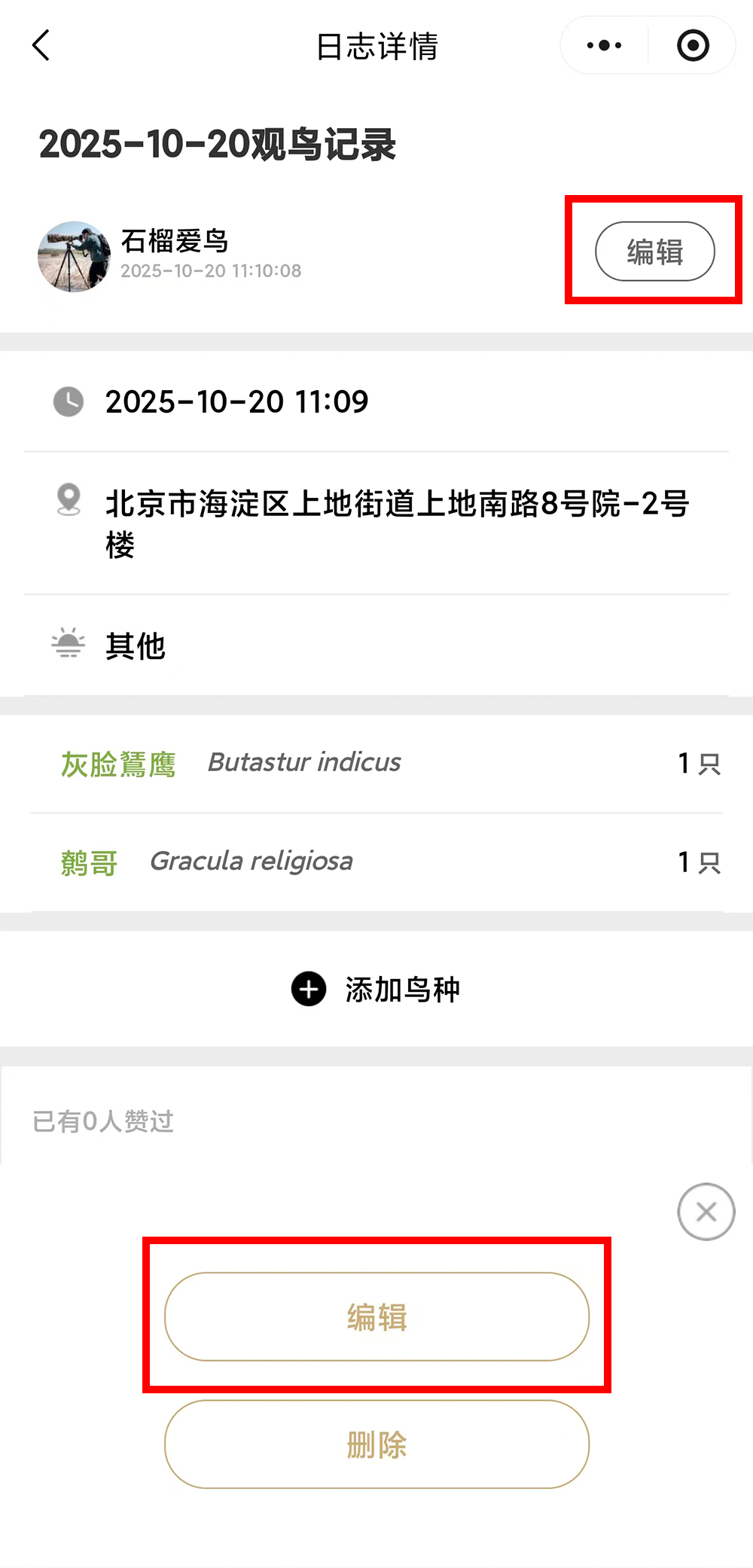View the 鹩哥 species entry

tap(89, 862)
